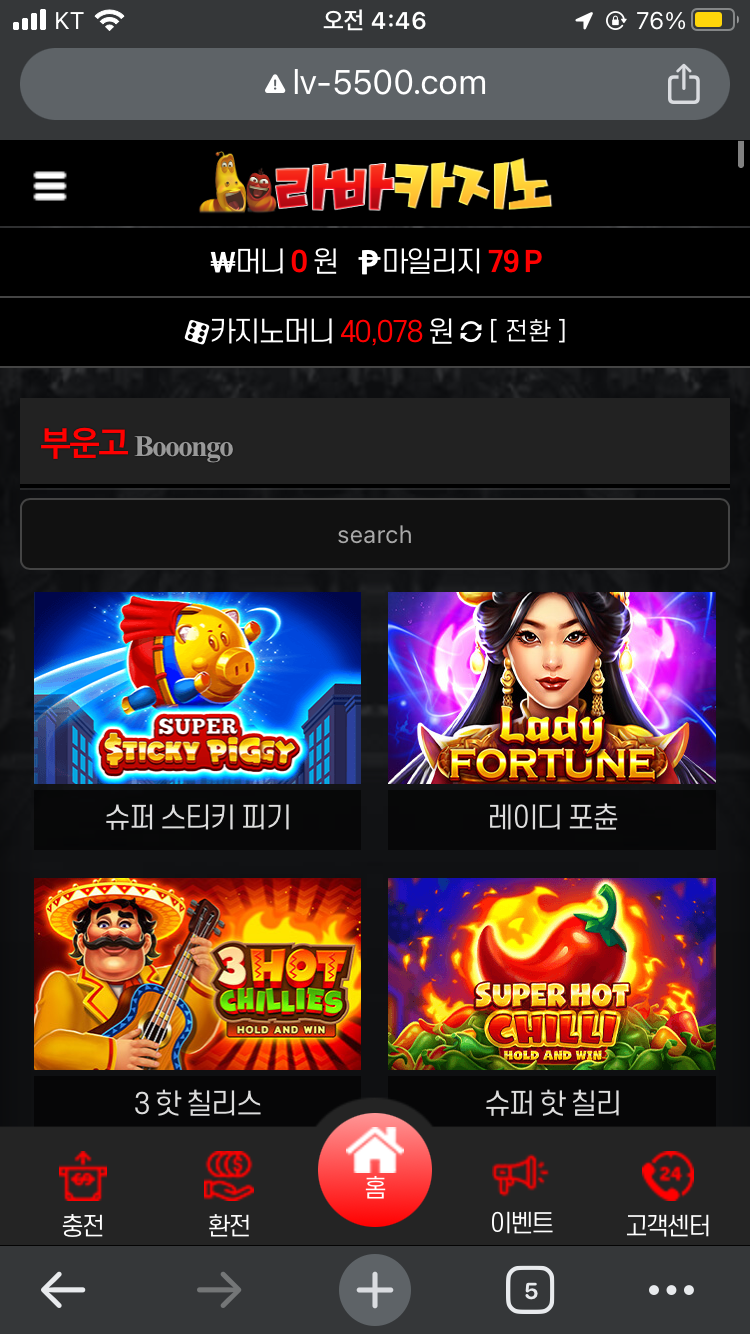Return to 홈 home page

375,1168
